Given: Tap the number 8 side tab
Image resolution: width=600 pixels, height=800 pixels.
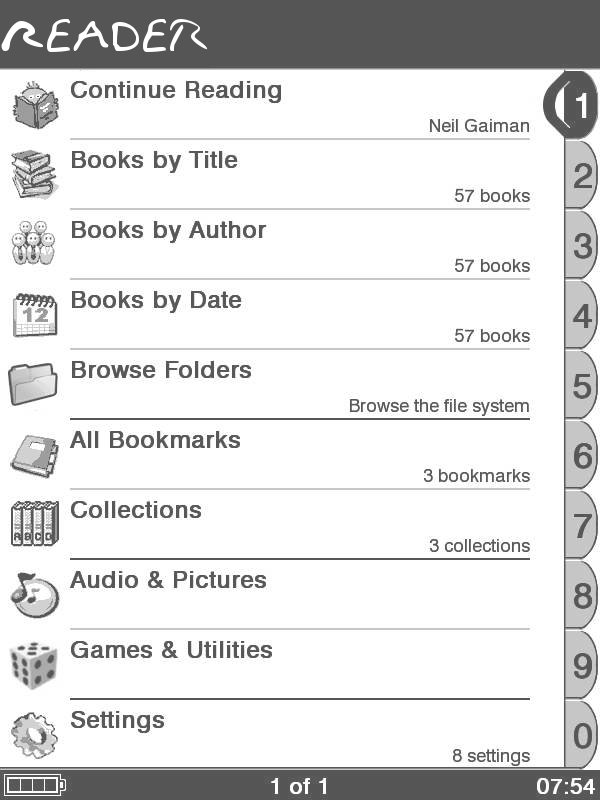Looking at the screenshot, I should click(582, 596).
